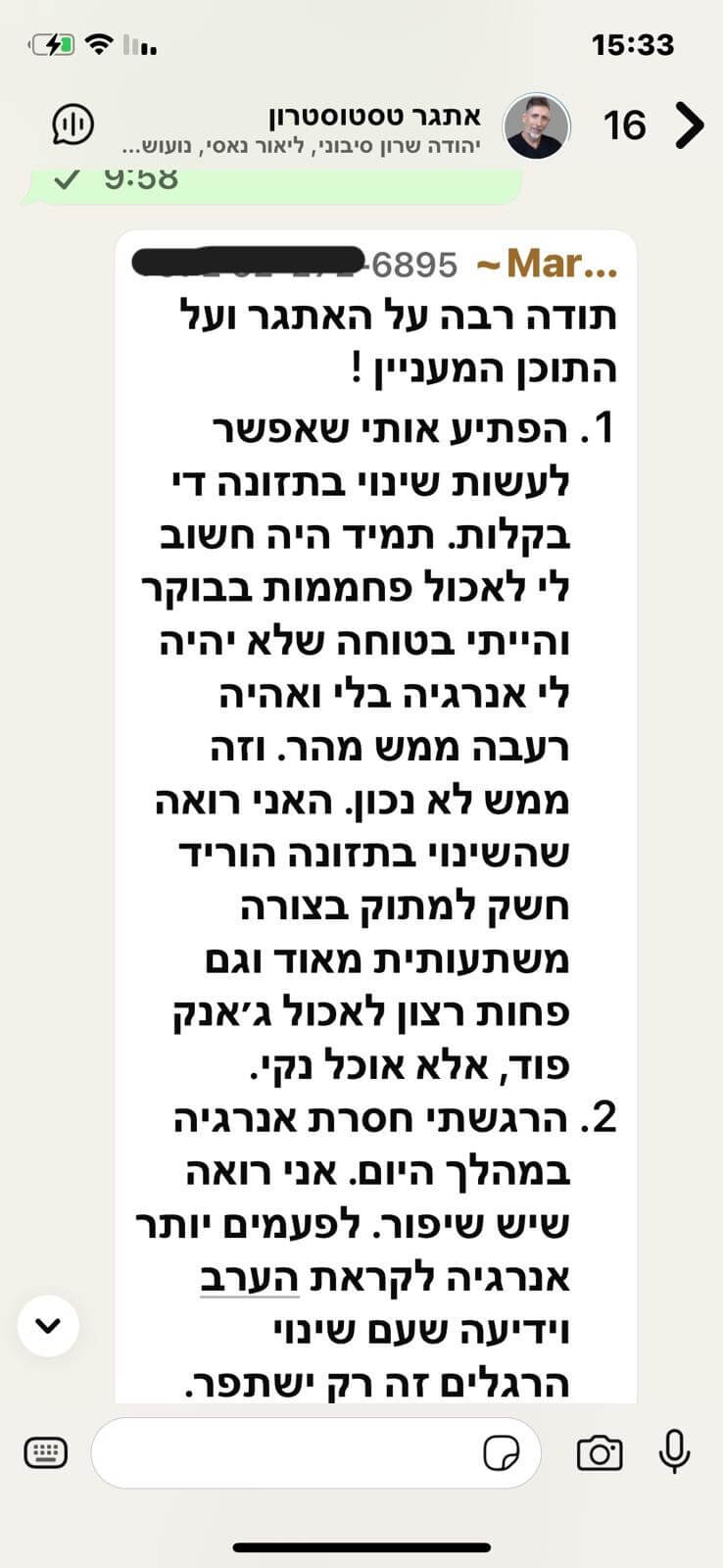Screen dimensions: 723x1568
Task: Tap the message input field
Action: click(284, 1453)
